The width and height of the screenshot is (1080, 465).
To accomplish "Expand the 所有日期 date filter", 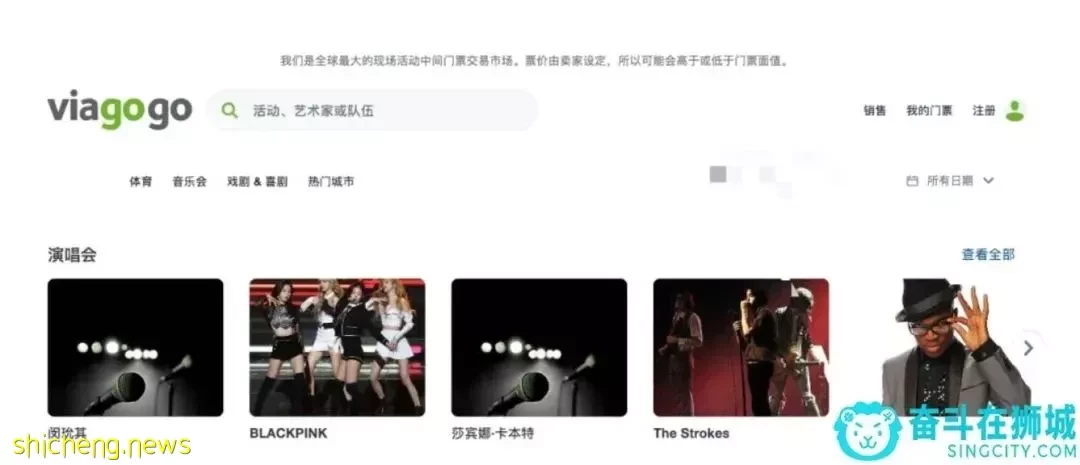I will click(x=950, y=181).
